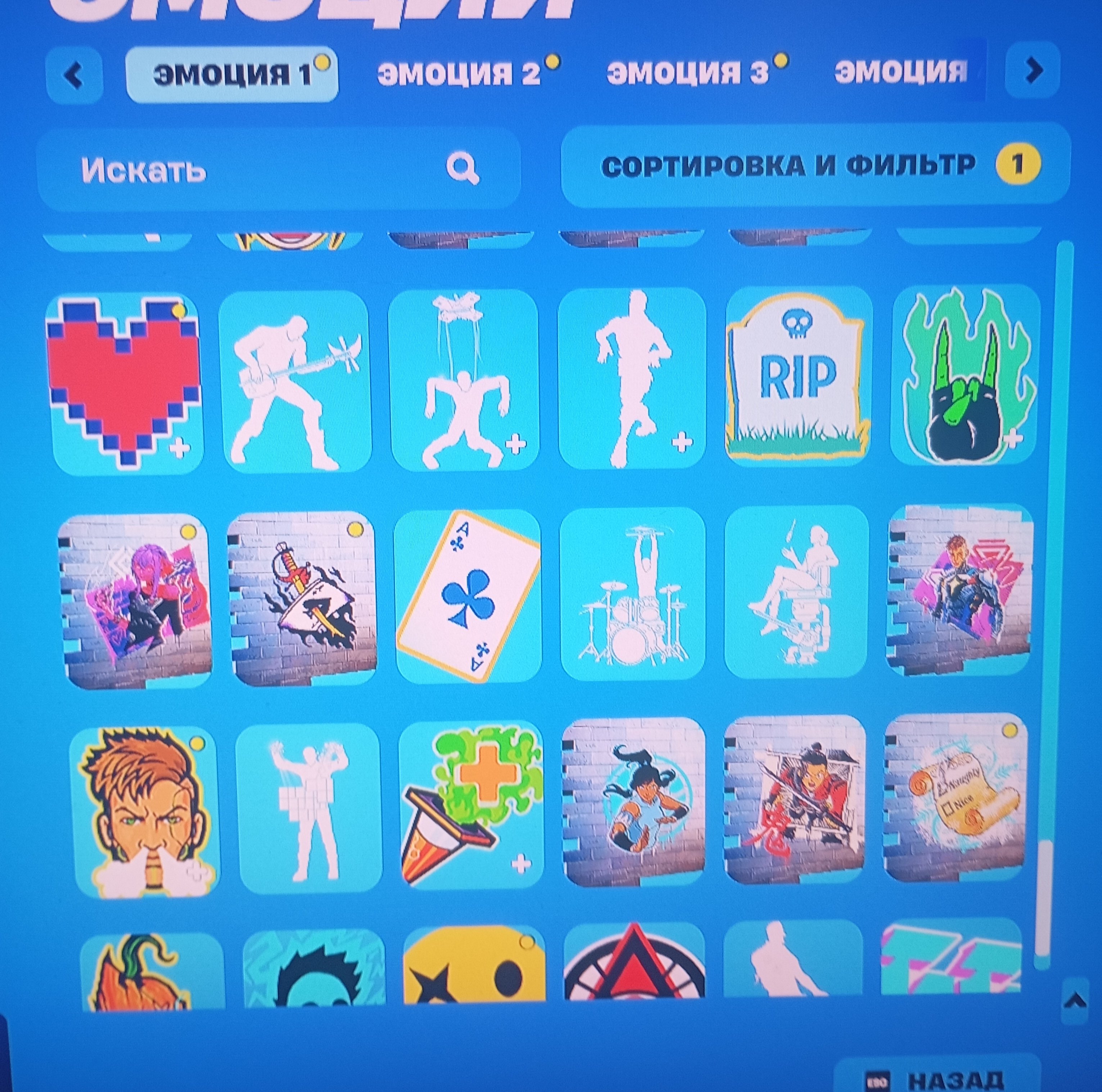
Task: Select the Эмоция 1 tab
Action: [x=232, y=75]
